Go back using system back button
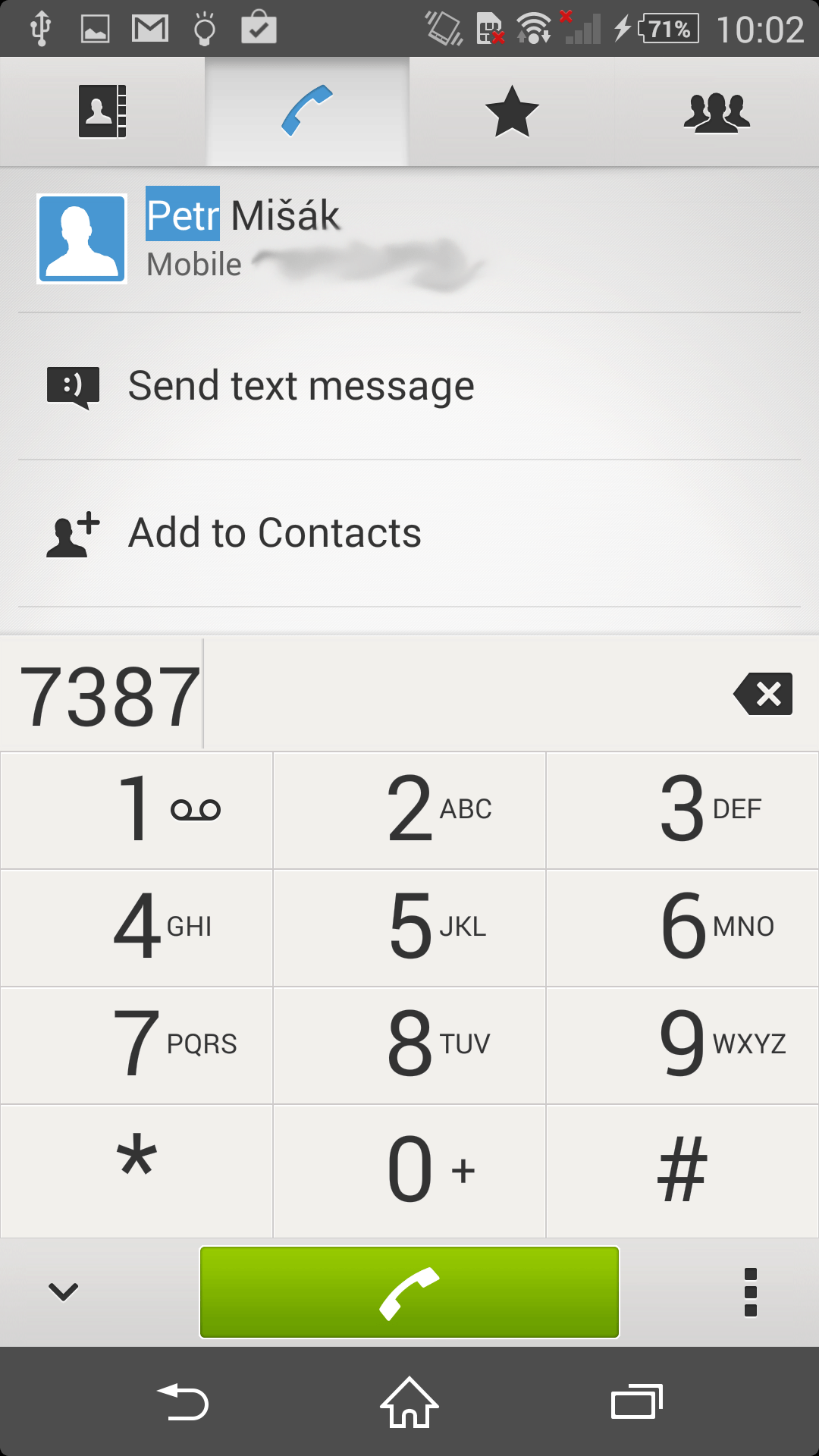This screenshot has height=1456, width=819. pyautogui.click(x=183, y=1401)
